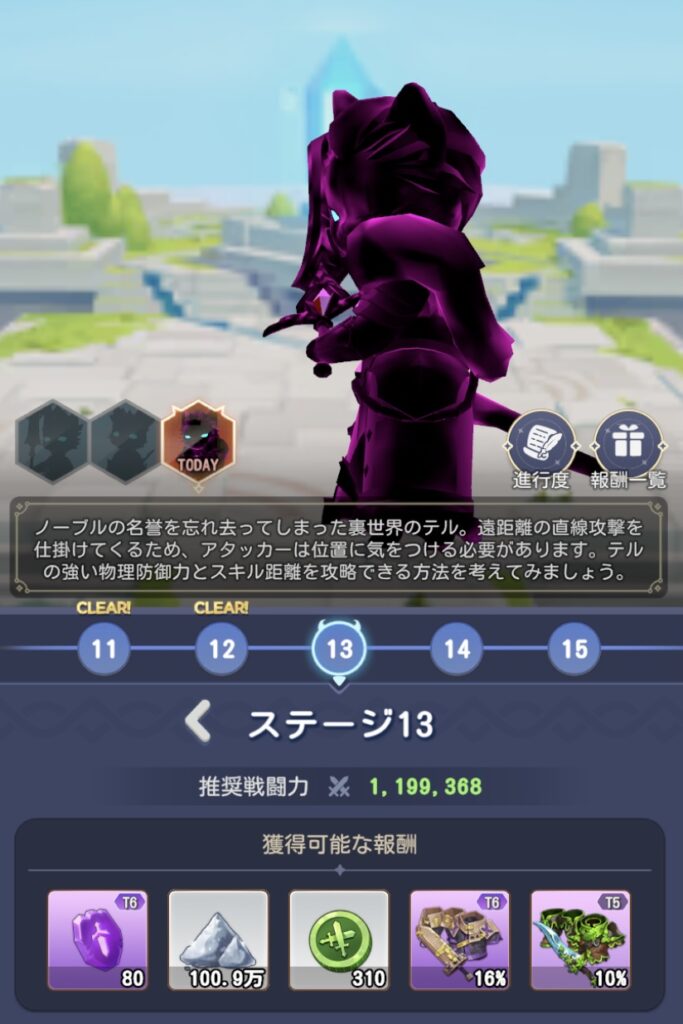
Task: View the purple T6 stone reward
Action: pos(98,940)
